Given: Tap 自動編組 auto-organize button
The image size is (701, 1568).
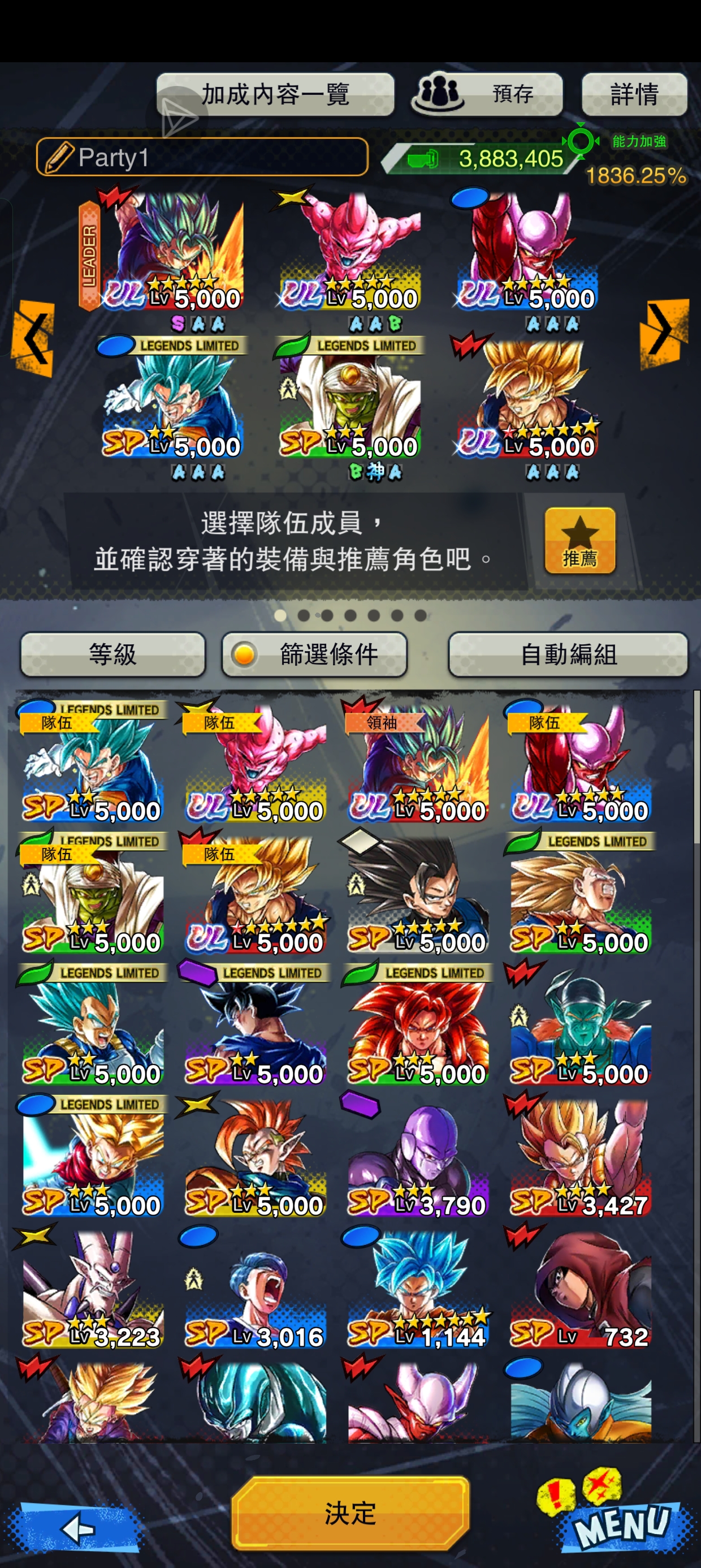Looking at the screenshot, I should [x=568, y=654].
